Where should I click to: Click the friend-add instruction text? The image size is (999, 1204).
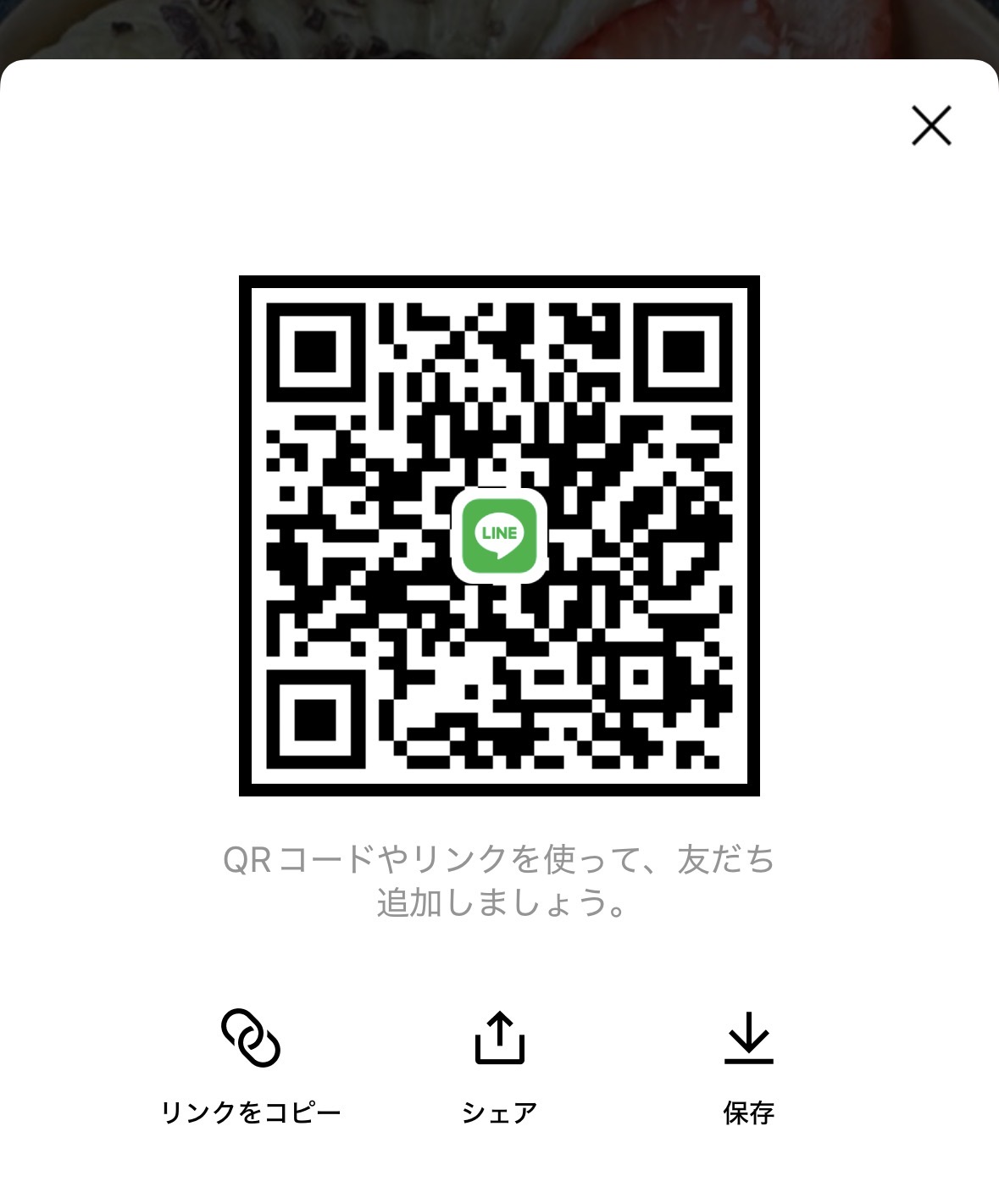click(499, 881)
